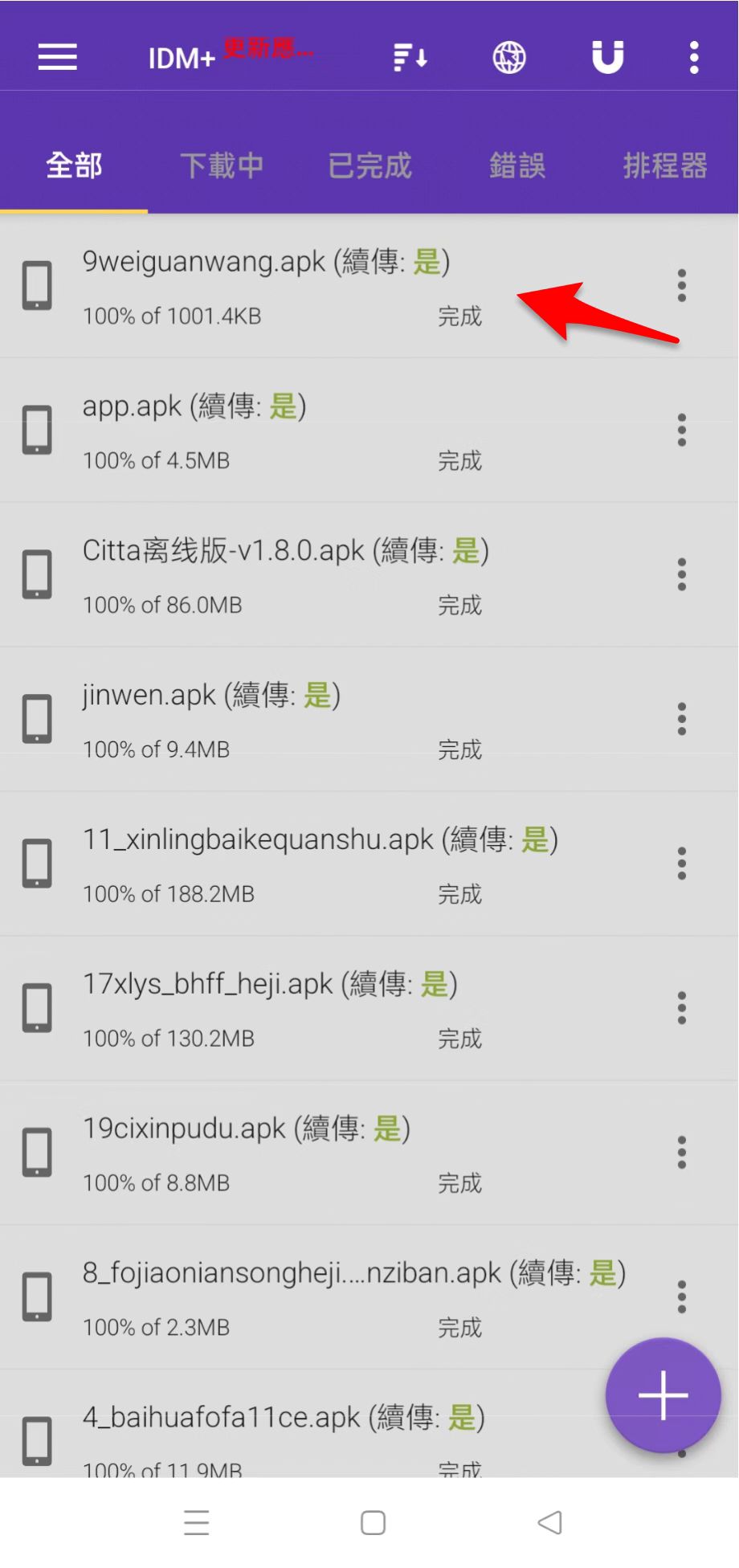Open the 11_xinlingbaikequanshu.apk download entry
This screenshot has width=739, height=1568.
320,864
